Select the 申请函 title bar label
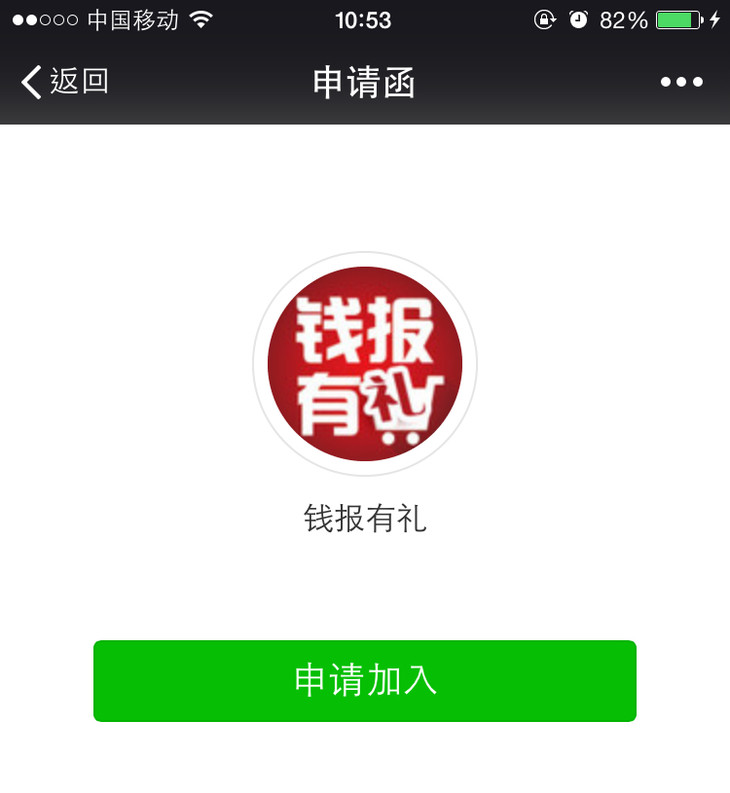Viewport: 730px width, 793px height. [364, 82]
